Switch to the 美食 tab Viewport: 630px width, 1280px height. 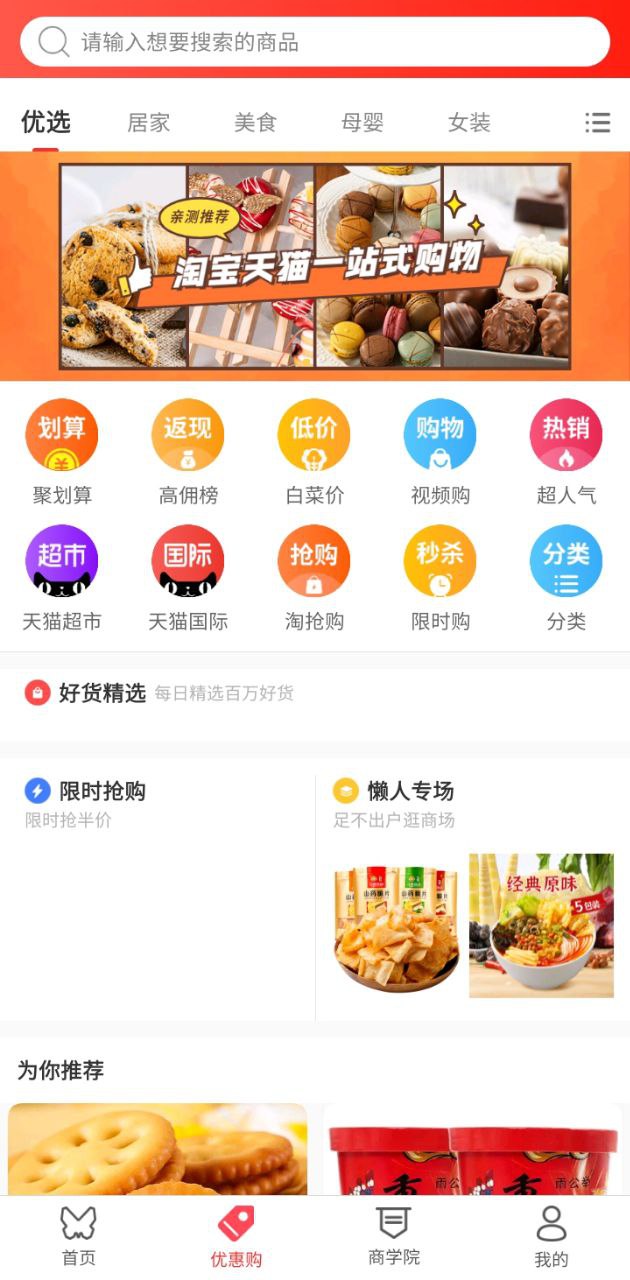tap(255, 123)
